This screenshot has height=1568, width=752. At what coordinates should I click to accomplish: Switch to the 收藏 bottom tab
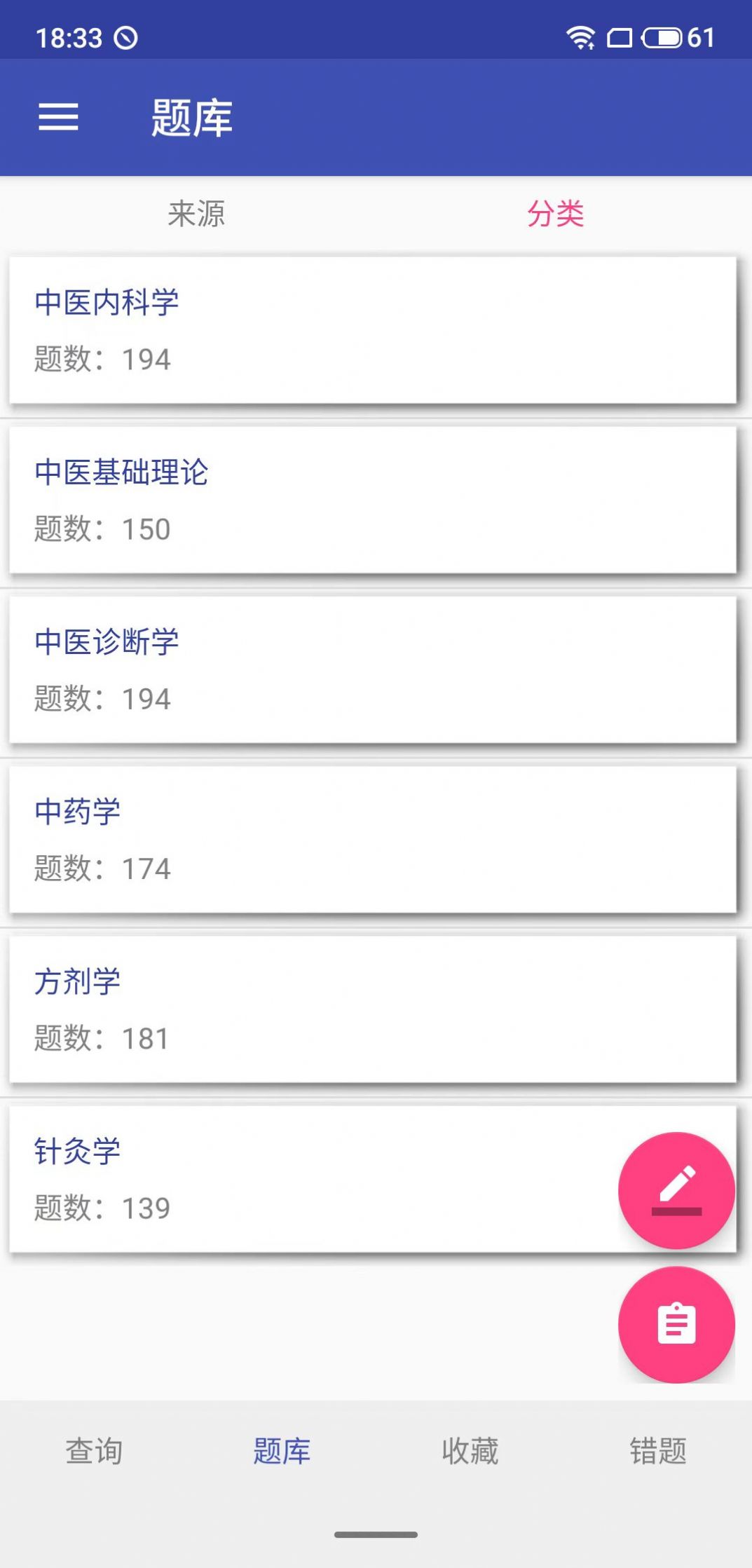[470, 1451]
